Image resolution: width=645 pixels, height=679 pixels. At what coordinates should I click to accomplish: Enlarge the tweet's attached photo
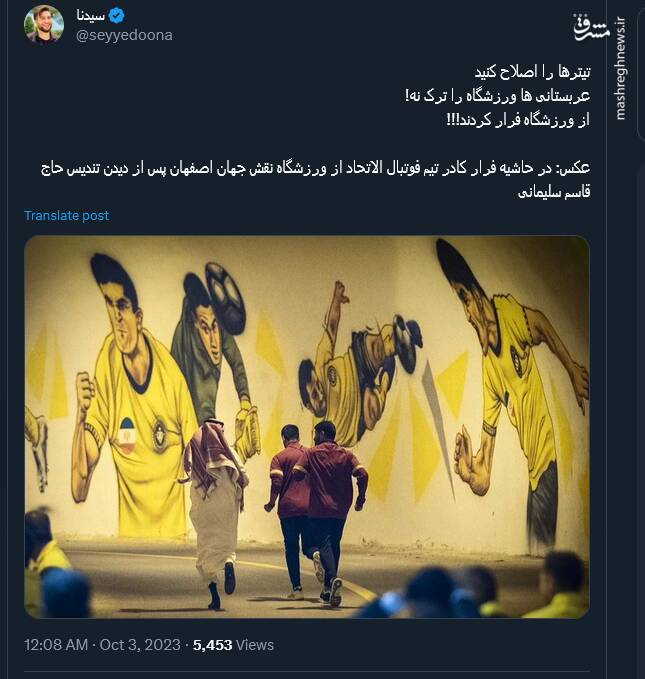(x=306, y=427)
